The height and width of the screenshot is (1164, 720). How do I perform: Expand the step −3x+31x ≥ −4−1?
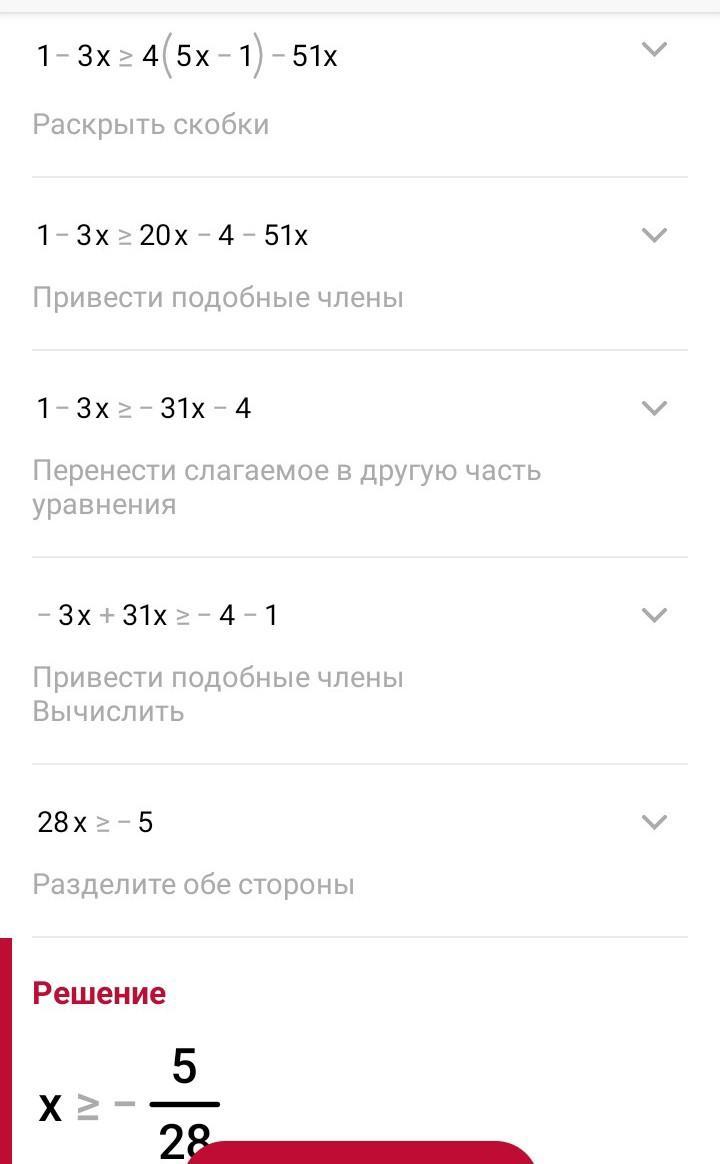[x=653, y=615]
